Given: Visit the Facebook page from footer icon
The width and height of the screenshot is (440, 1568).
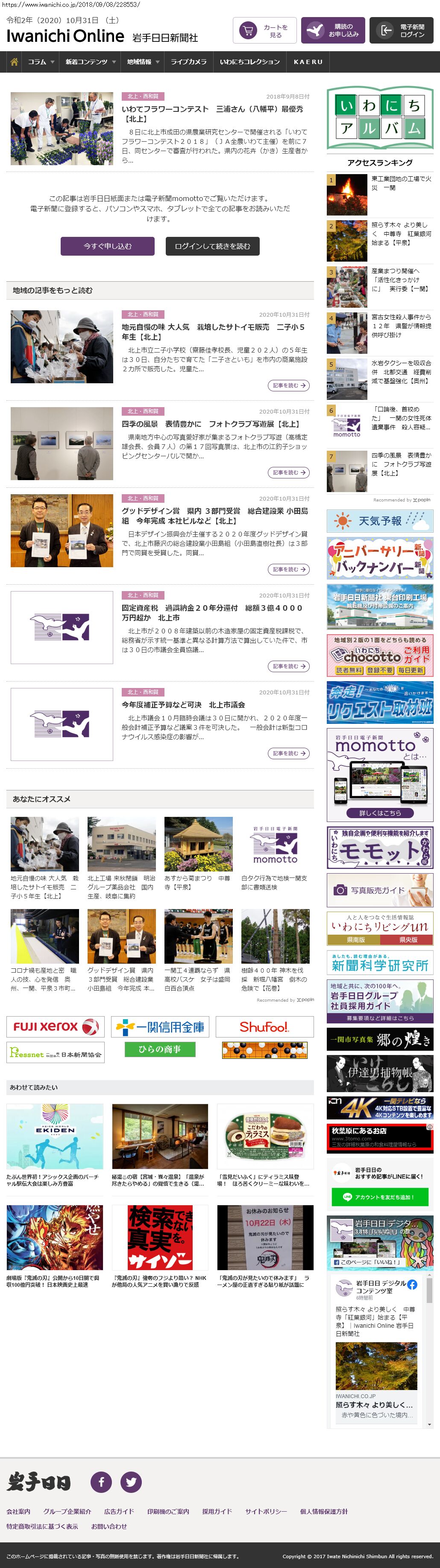Looking at the screenshot, I should click(101, 1481).
